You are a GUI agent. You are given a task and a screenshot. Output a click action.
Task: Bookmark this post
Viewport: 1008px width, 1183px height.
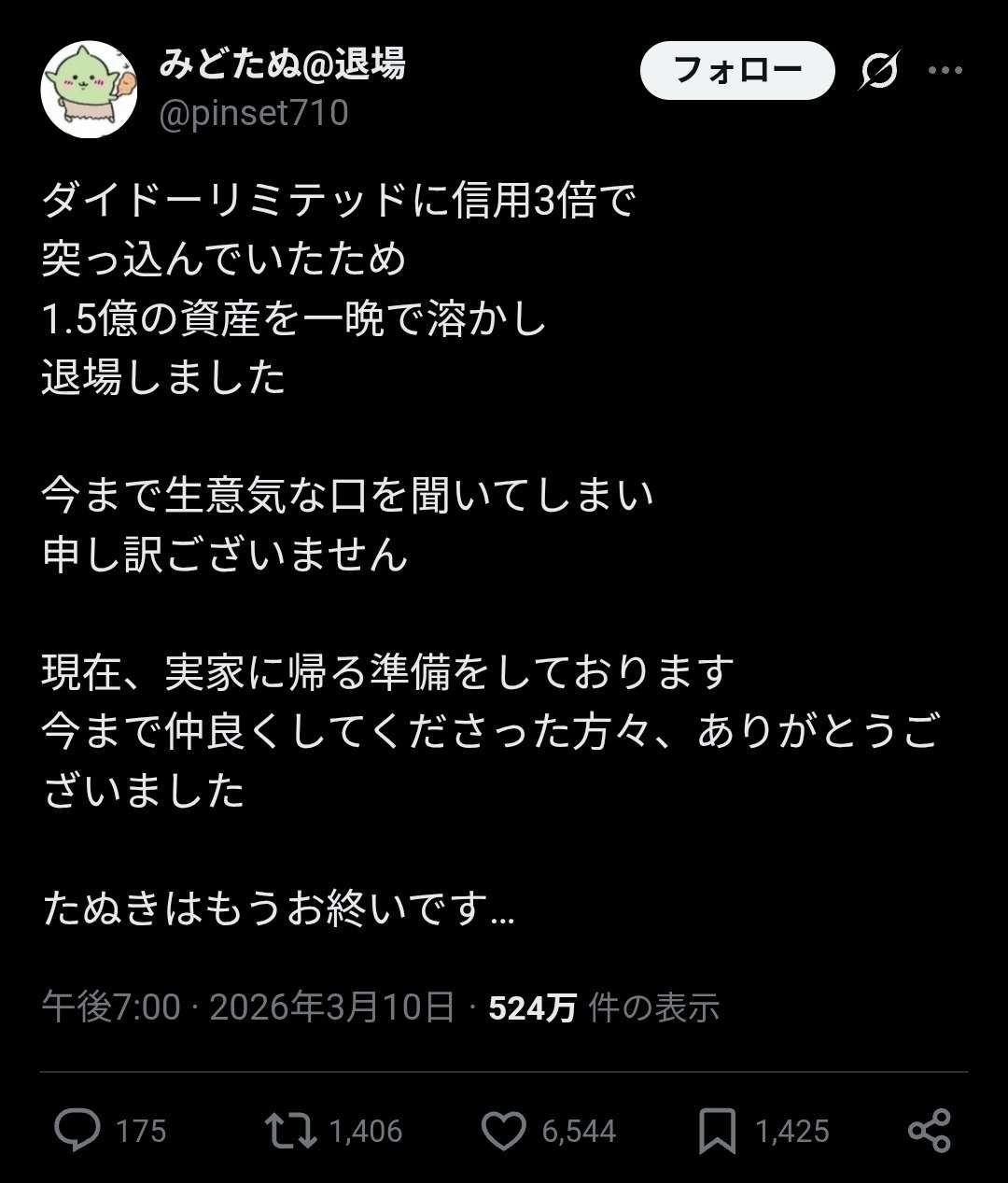[717, 1130]
